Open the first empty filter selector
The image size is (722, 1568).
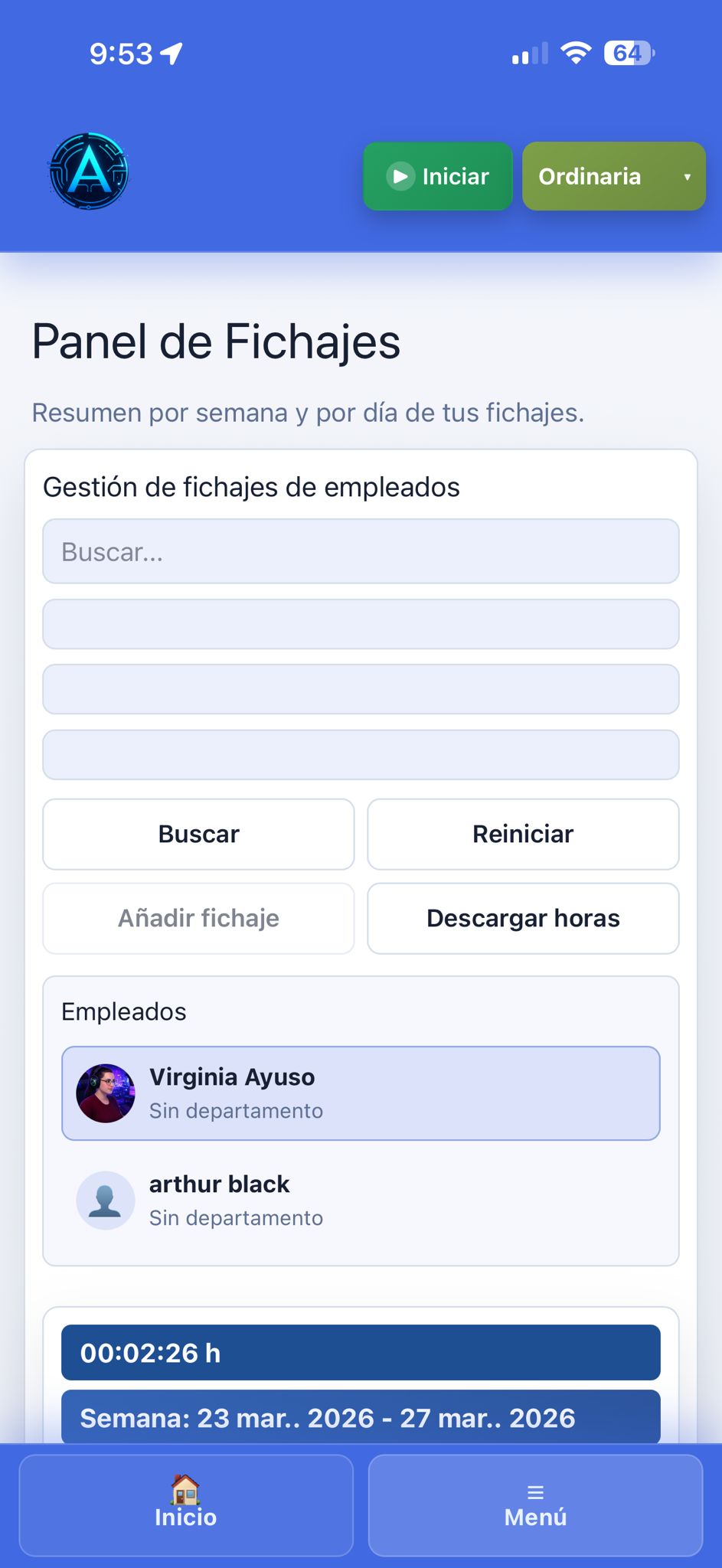click(x=361, y=624)
